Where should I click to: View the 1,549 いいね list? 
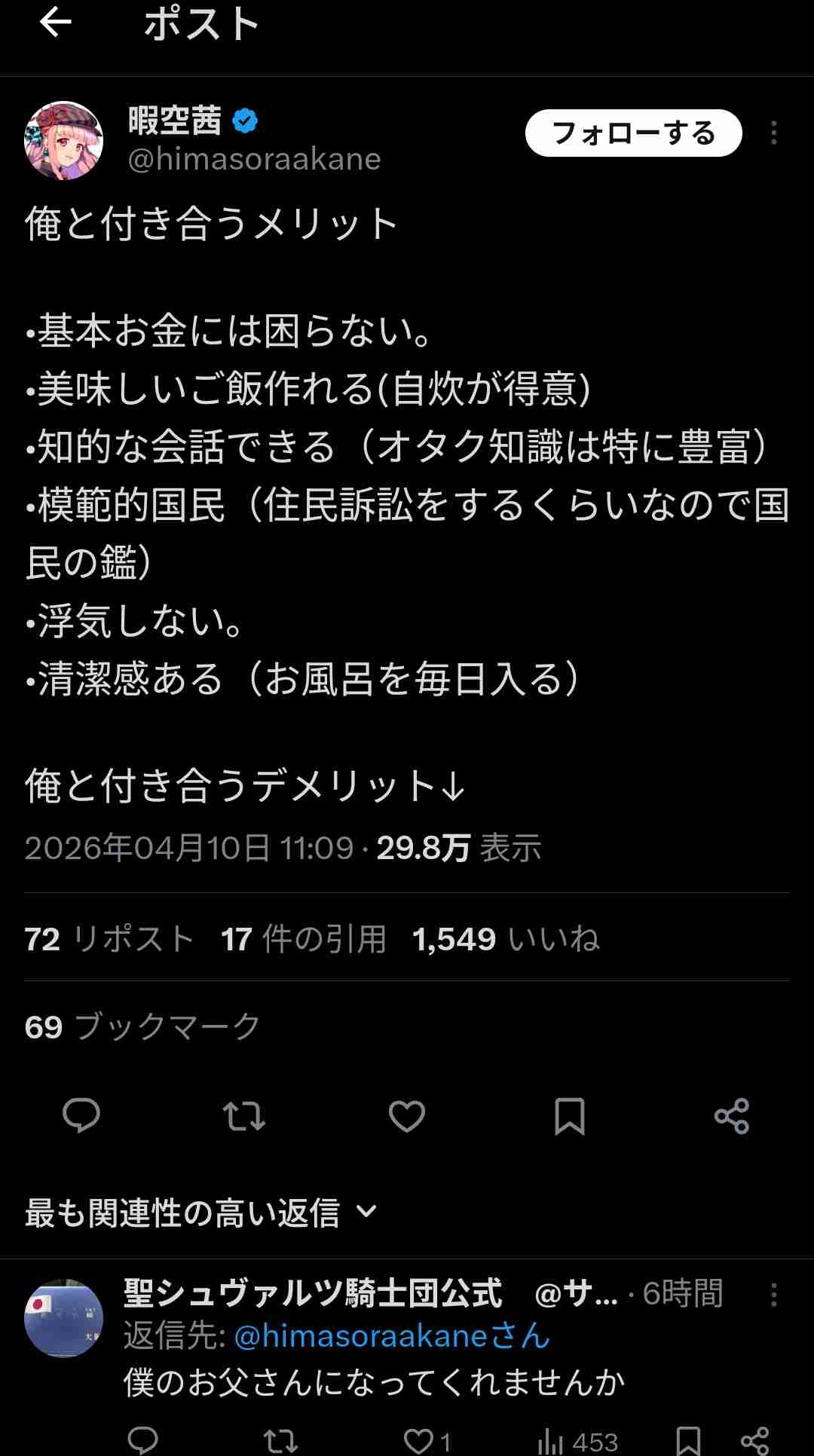506,939
